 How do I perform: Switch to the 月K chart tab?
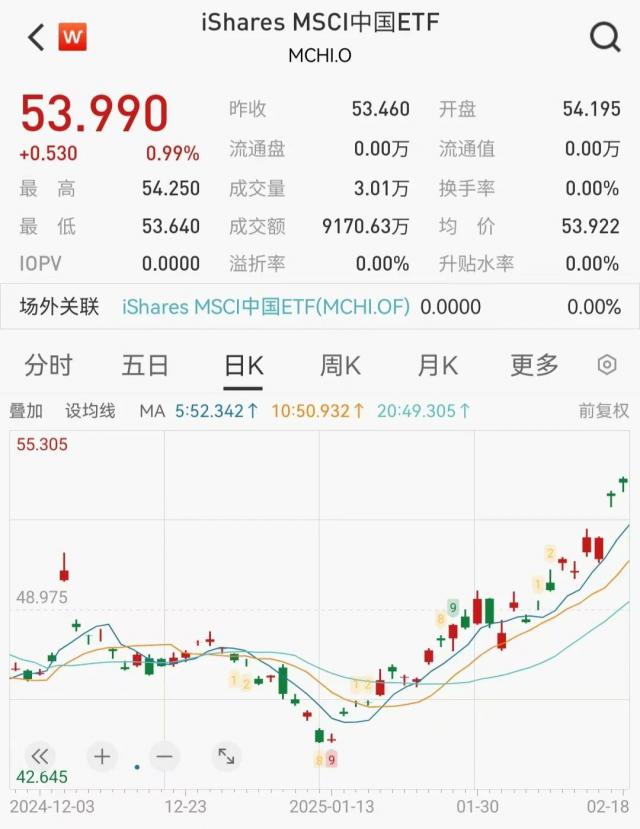[437, 365]
